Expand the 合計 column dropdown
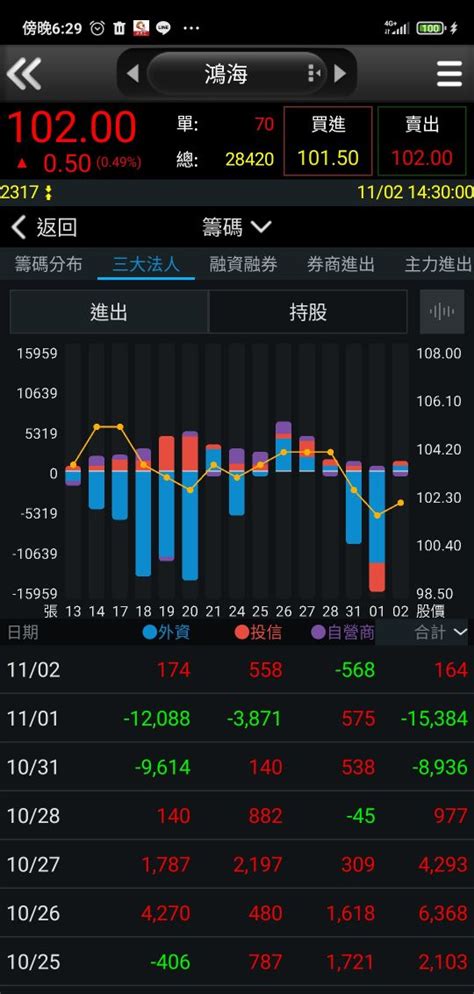Screen dimensions: 474x994 pyautogui.click(x=440, y=632)
